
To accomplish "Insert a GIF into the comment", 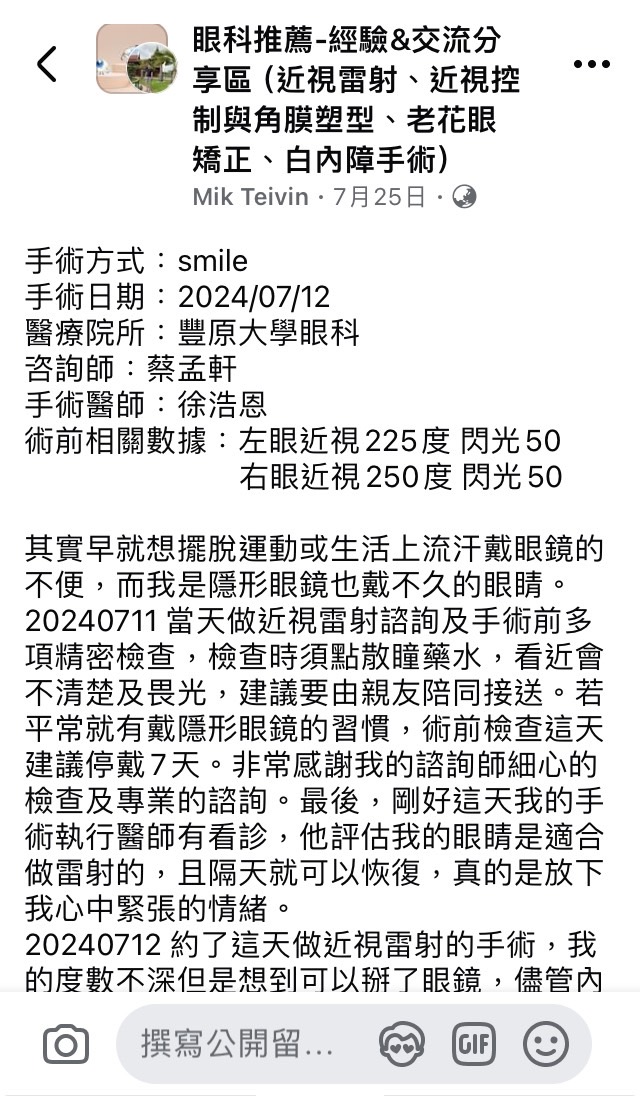I will pos(474,1044).
